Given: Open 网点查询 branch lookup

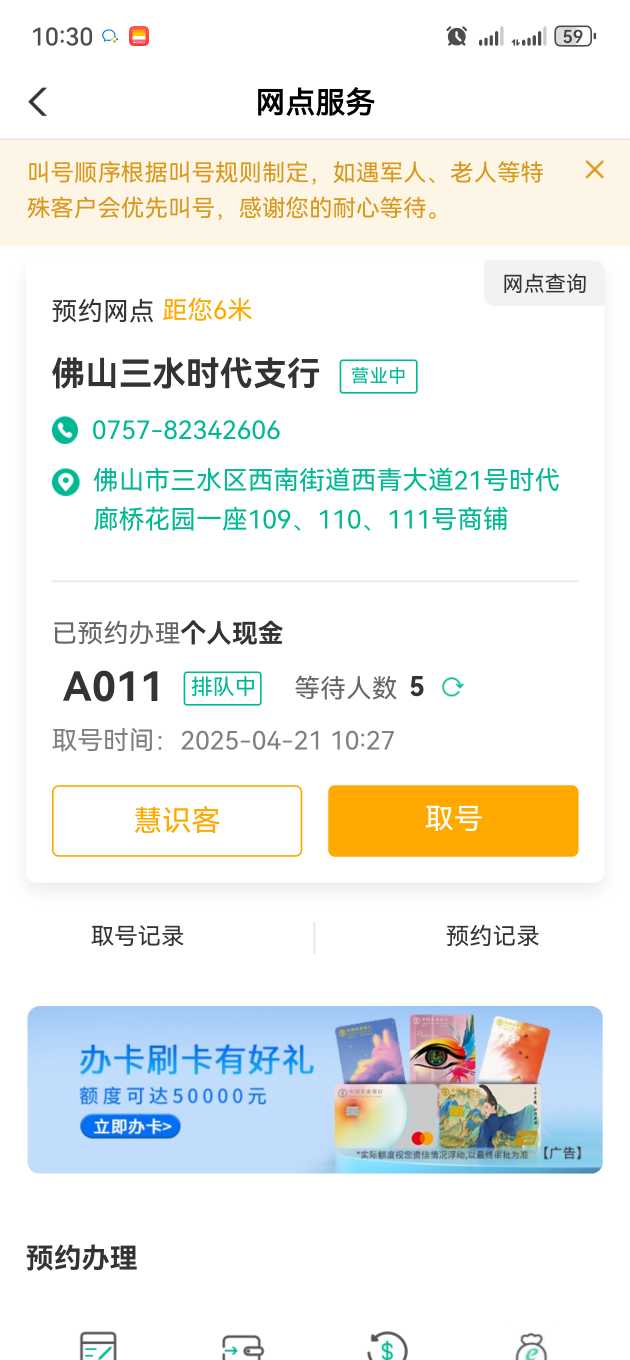Looking at the screenshot, I should 544,284.
